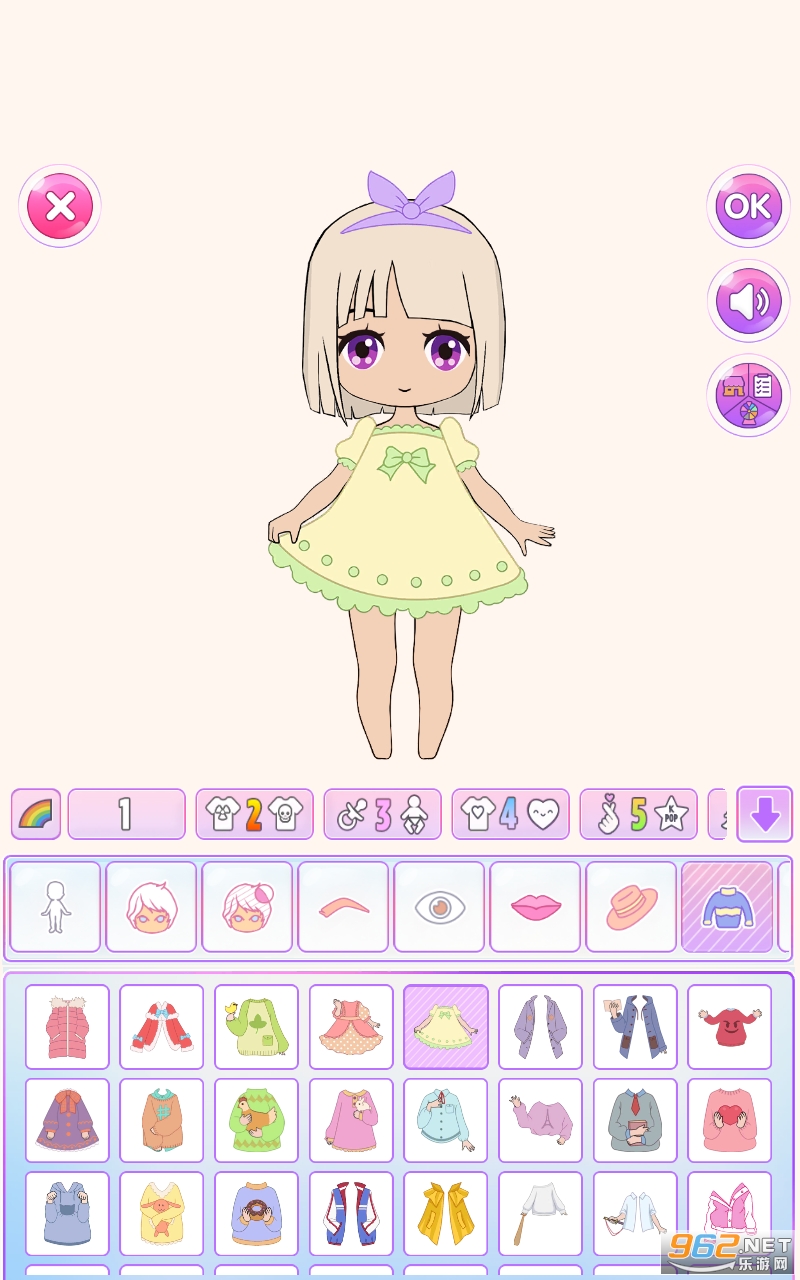Mute the game sound

pos(748,301)
